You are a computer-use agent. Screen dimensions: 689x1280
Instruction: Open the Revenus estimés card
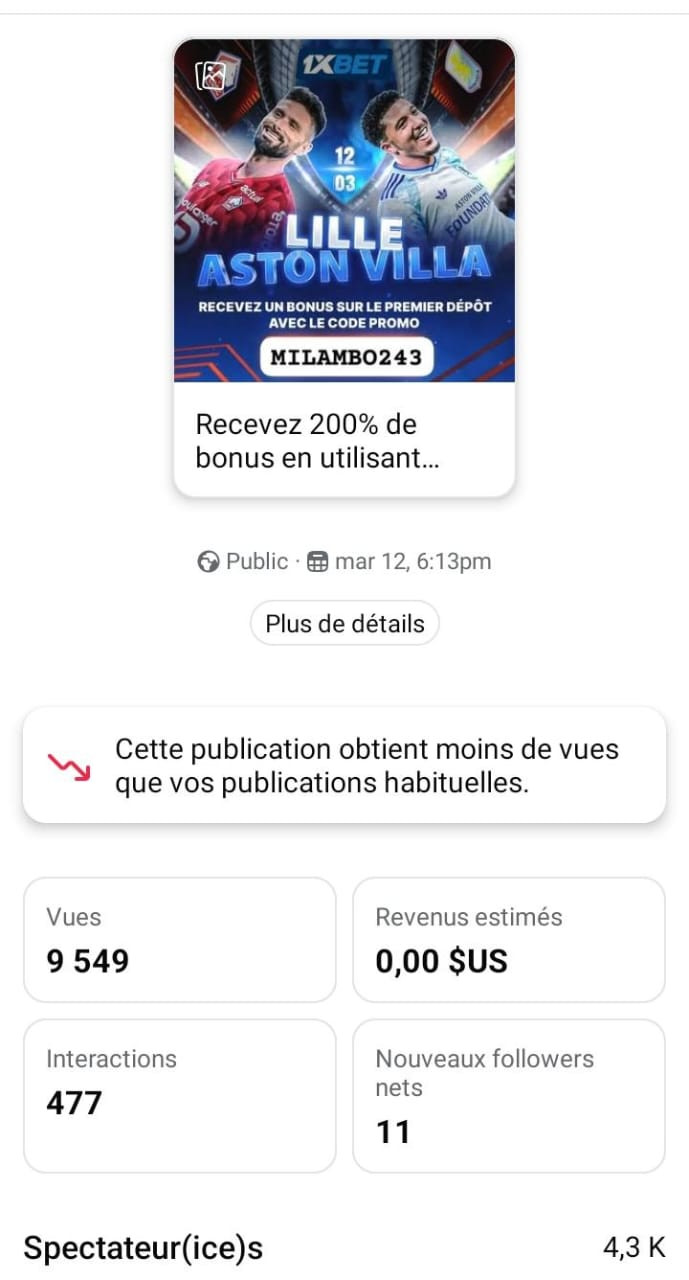508,940
